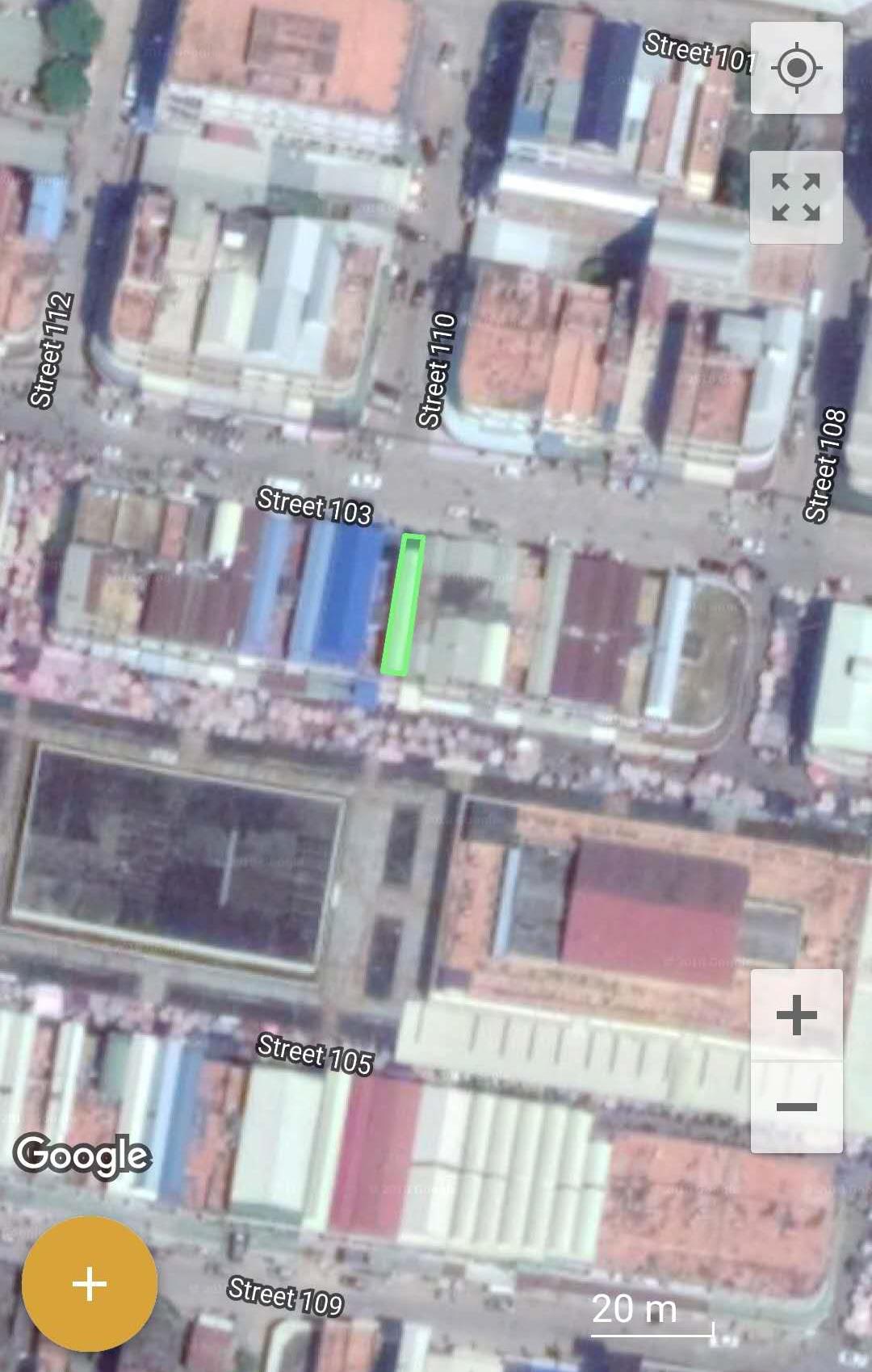
Task: Open the Google logo link
Action: pos(83,1155)
